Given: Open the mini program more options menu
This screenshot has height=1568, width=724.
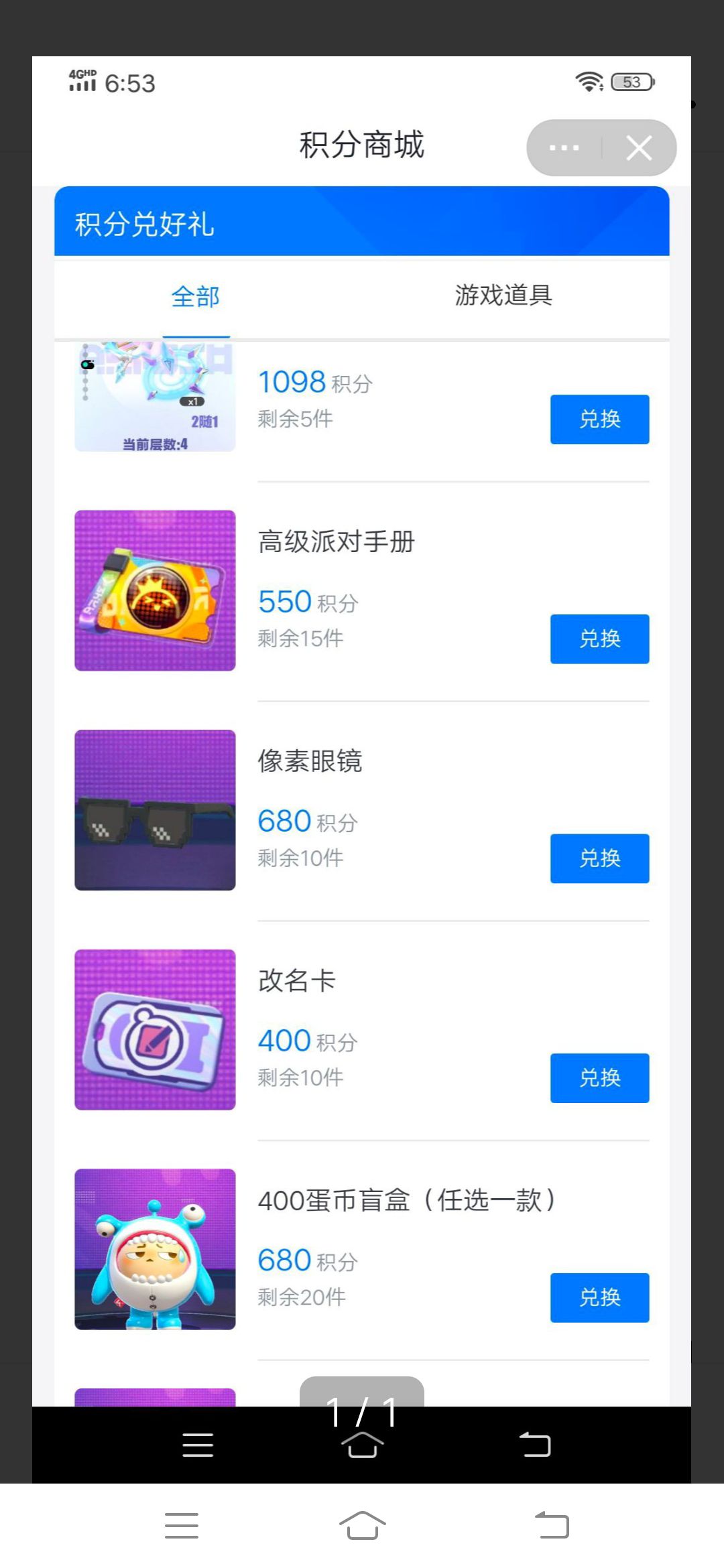Looking at the screenshot, I should point(564,148).
